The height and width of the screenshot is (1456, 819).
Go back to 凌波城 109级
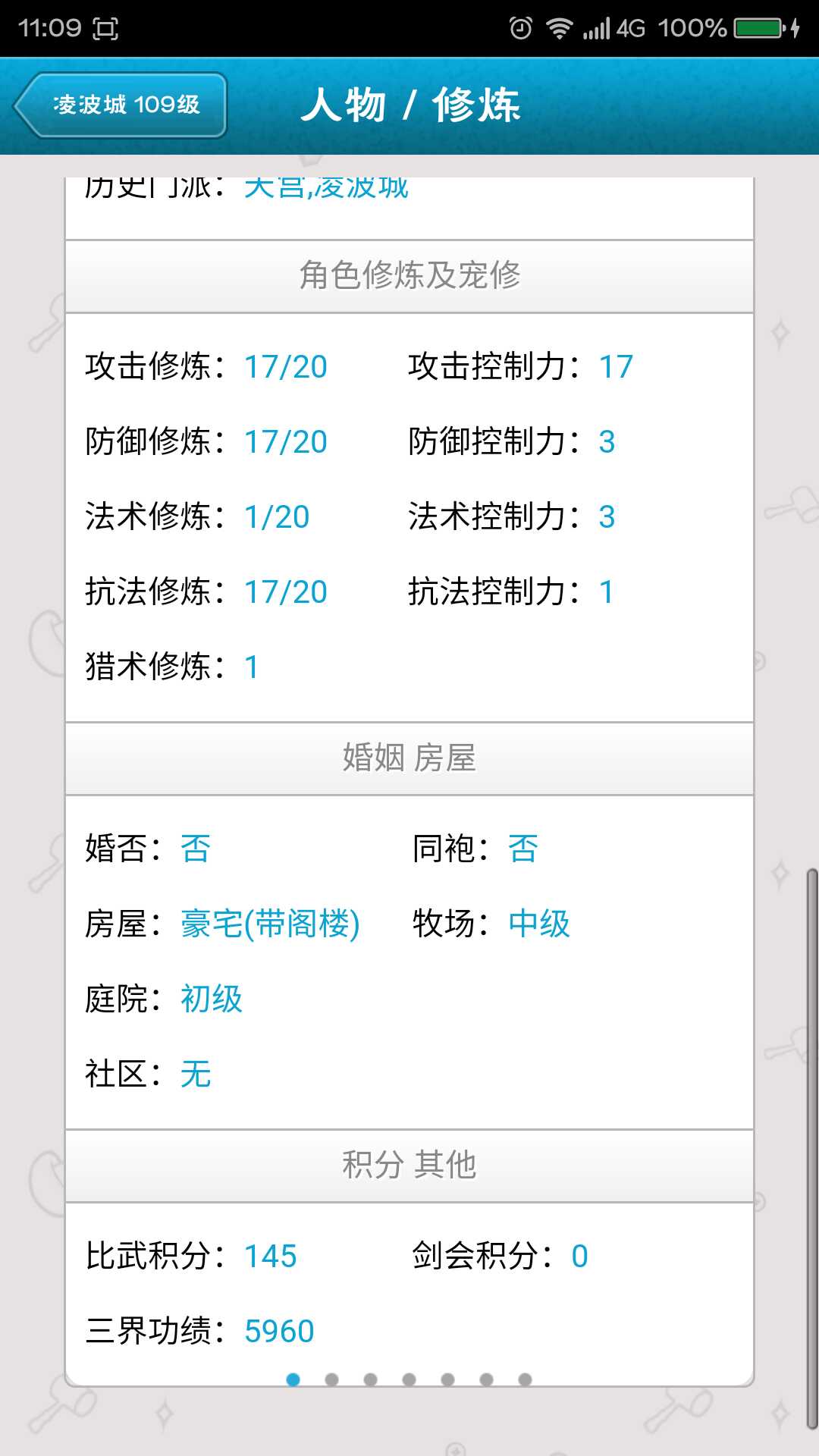point(121,105)
